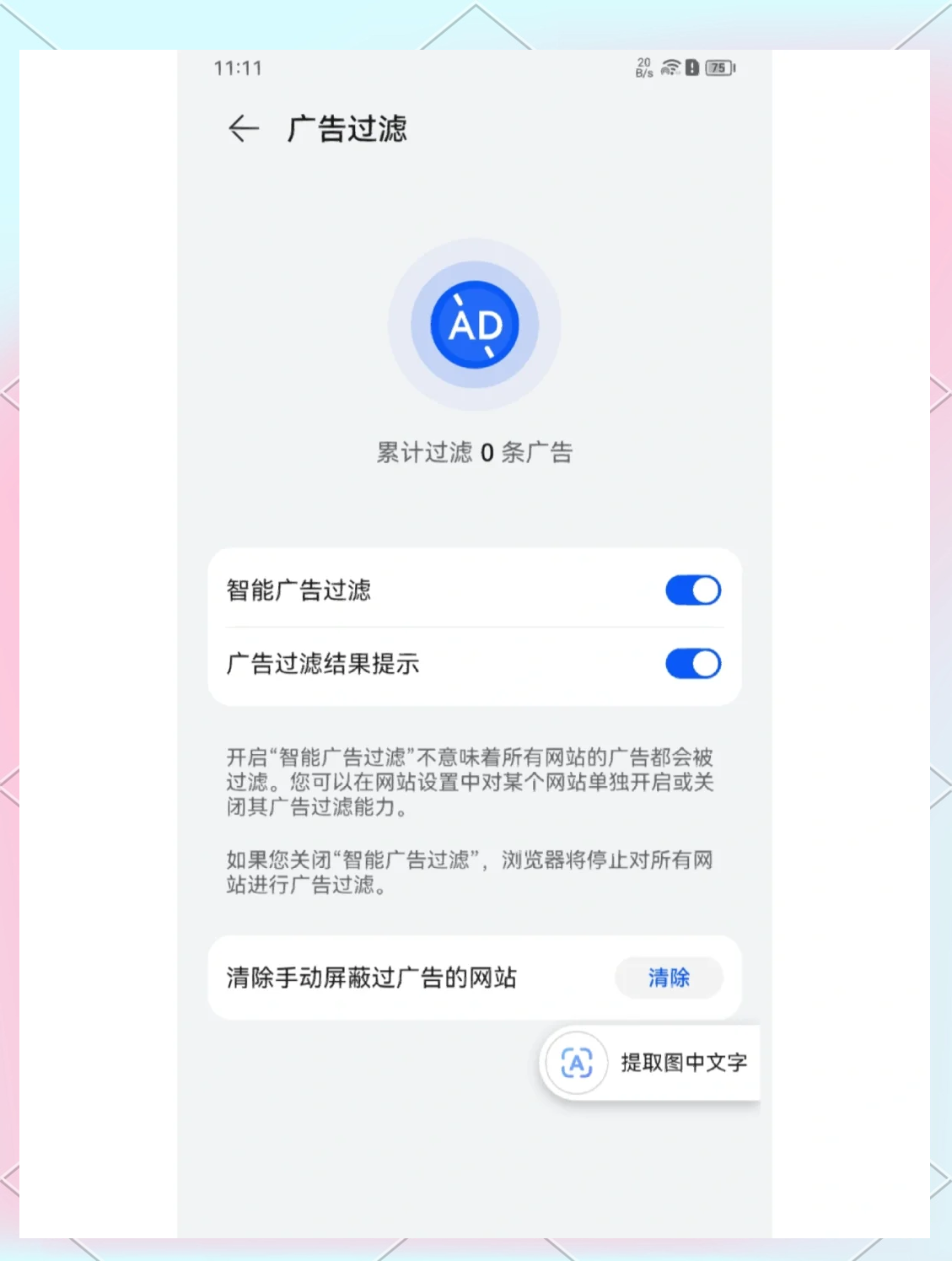Tap the 提取图中文字 button

coord(651,1063)
